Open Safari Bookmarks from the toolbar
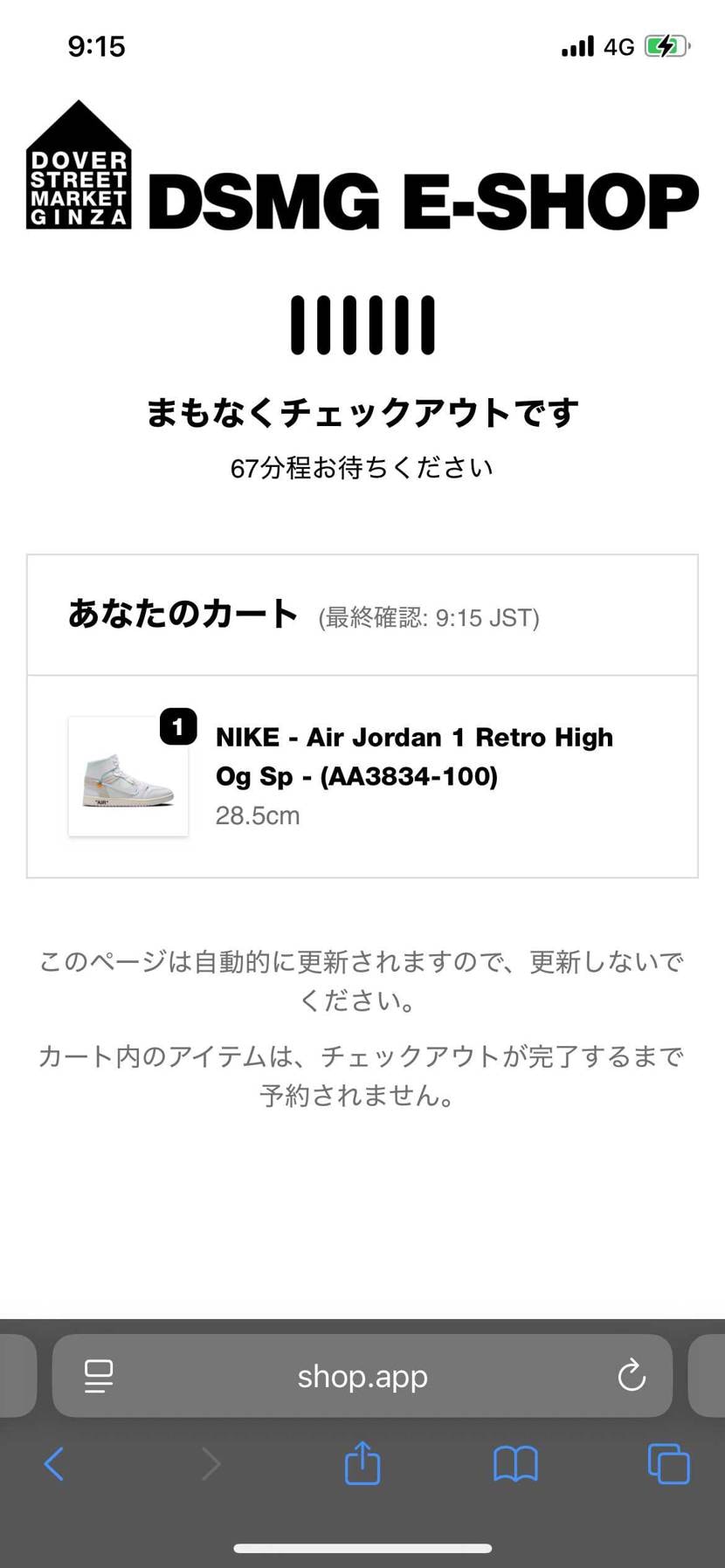 click(x=514, y=1465)
